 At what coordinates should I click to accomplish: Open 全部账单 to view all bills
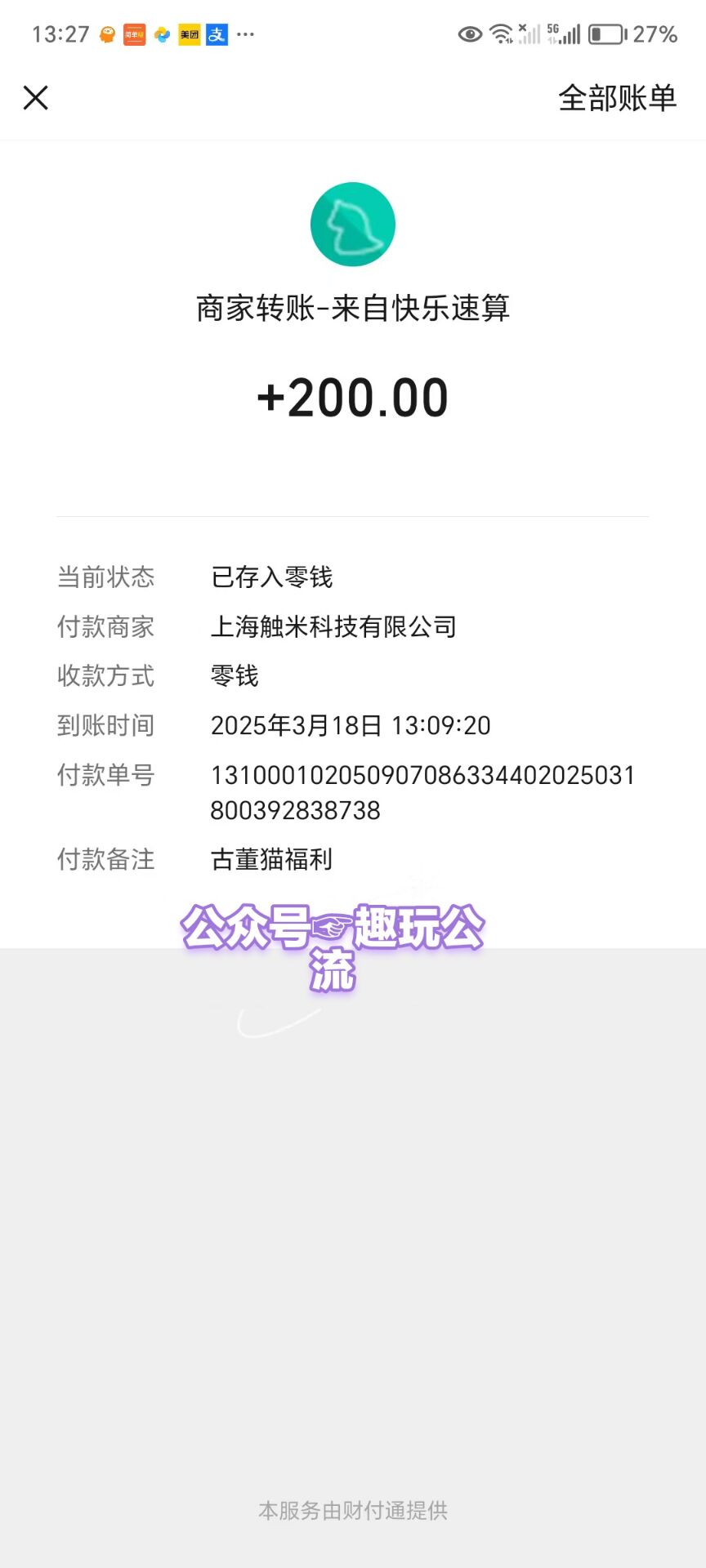618,98
